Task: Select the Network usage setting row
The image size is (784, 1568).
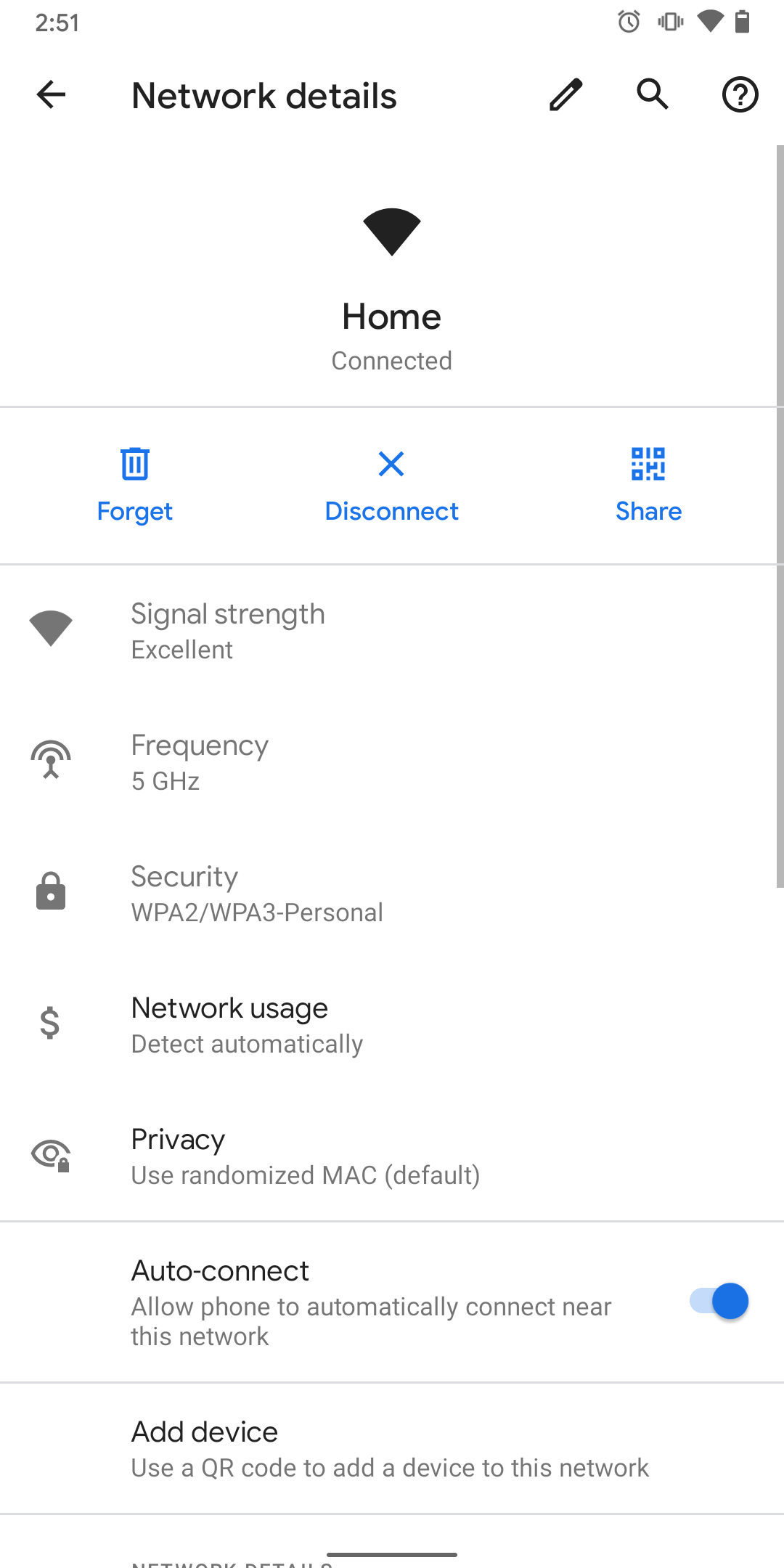Action: (x=392, y=1024)
